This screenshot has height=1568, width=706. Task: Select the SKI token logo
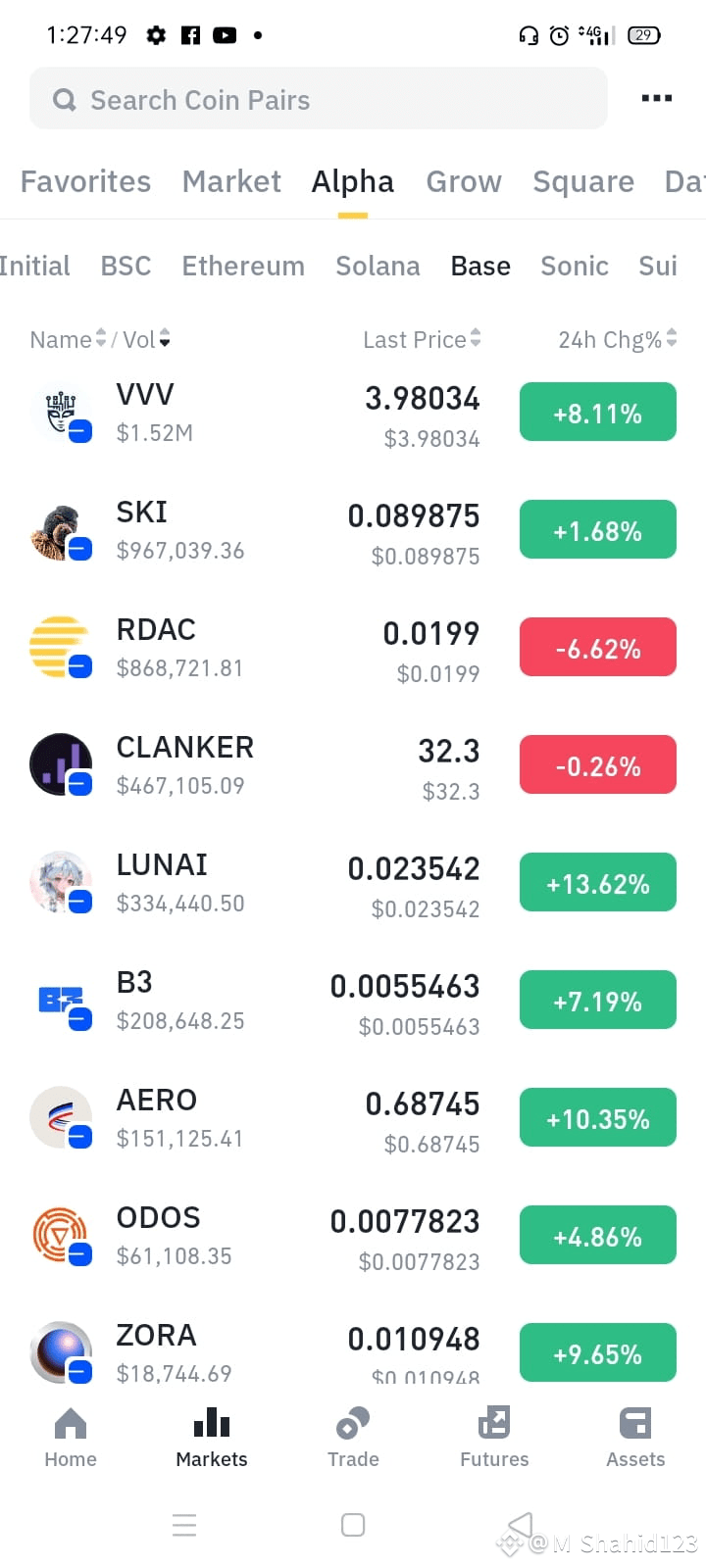[x=61, y=529]
